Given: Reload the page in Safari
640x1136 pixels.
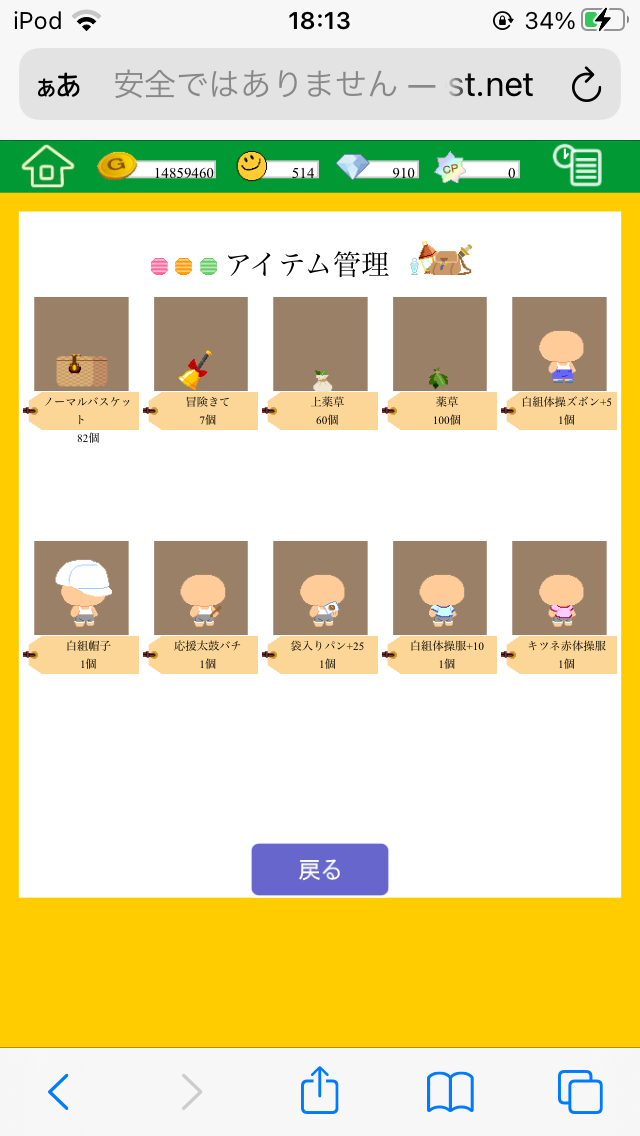Looking at the screenshot, I should point(586,85).
